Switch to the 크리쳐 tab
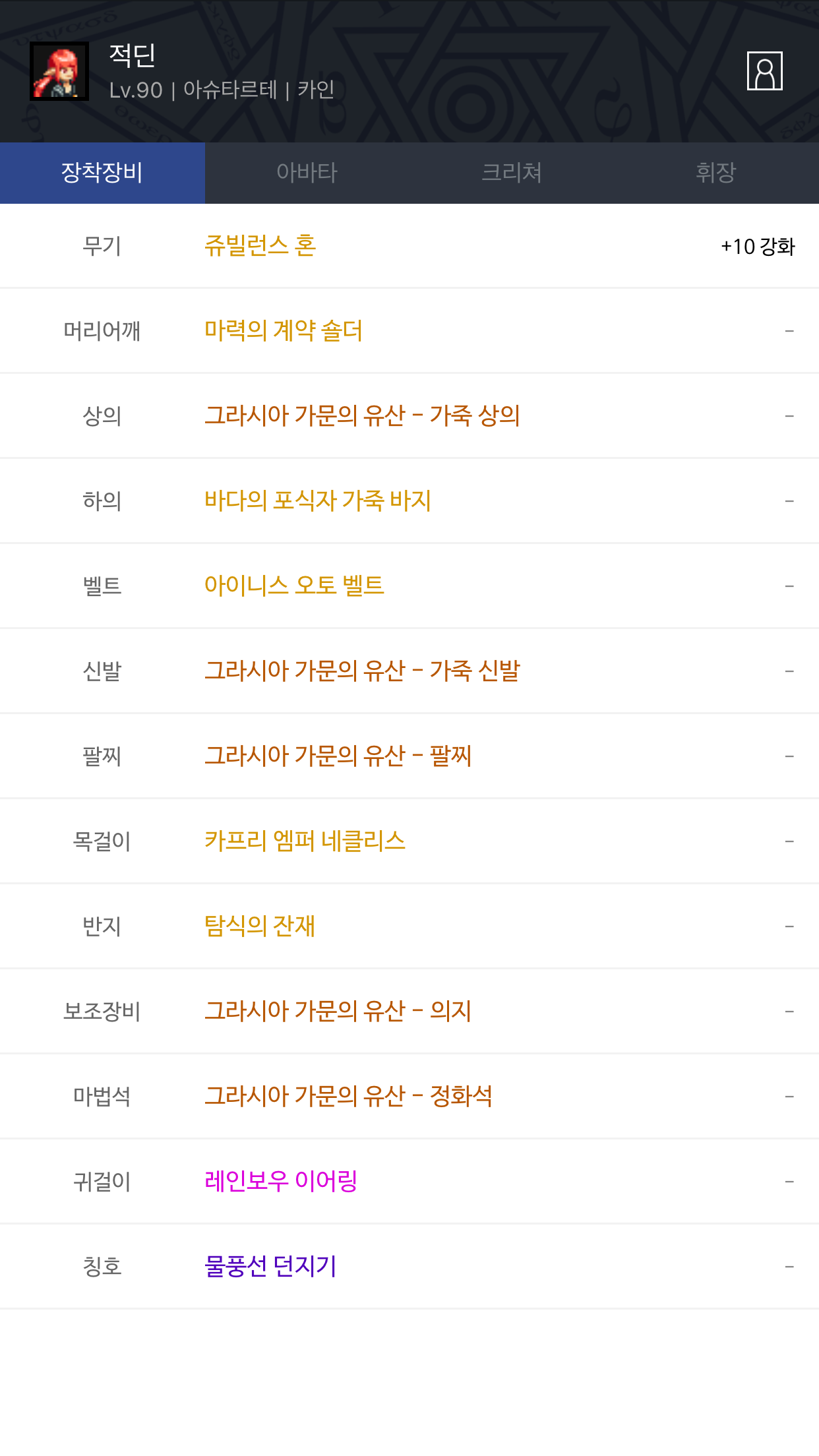The height and width of the screenshot is (1456, 819). pos(512,173)
